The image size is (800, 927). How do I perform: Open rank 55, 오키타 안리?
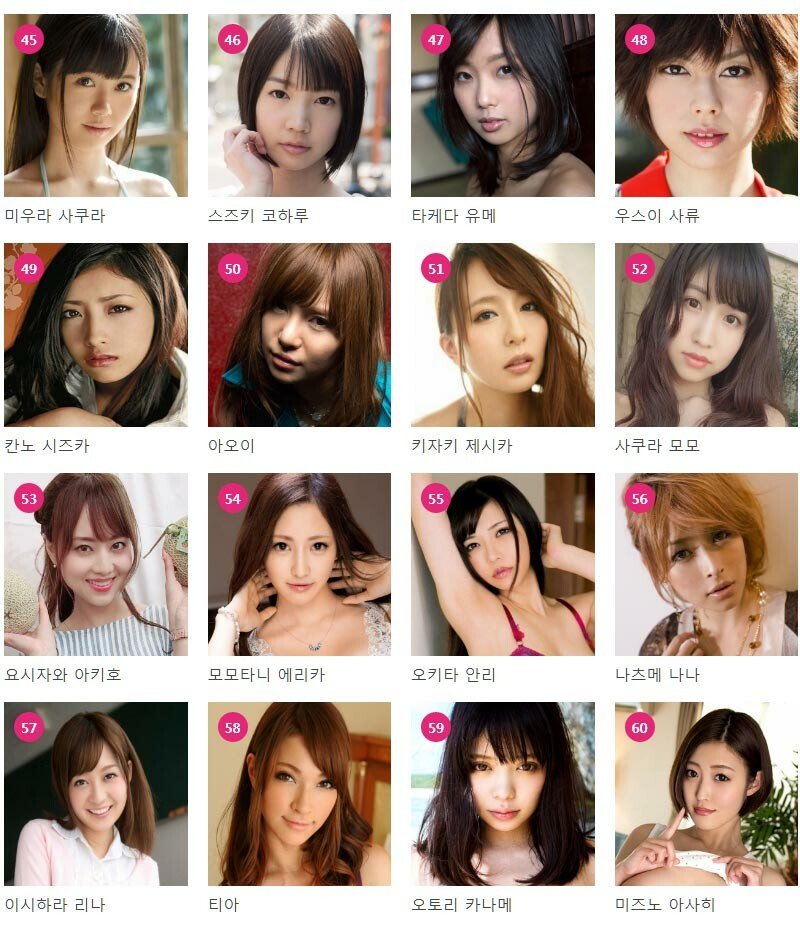(x=502, y=564)
